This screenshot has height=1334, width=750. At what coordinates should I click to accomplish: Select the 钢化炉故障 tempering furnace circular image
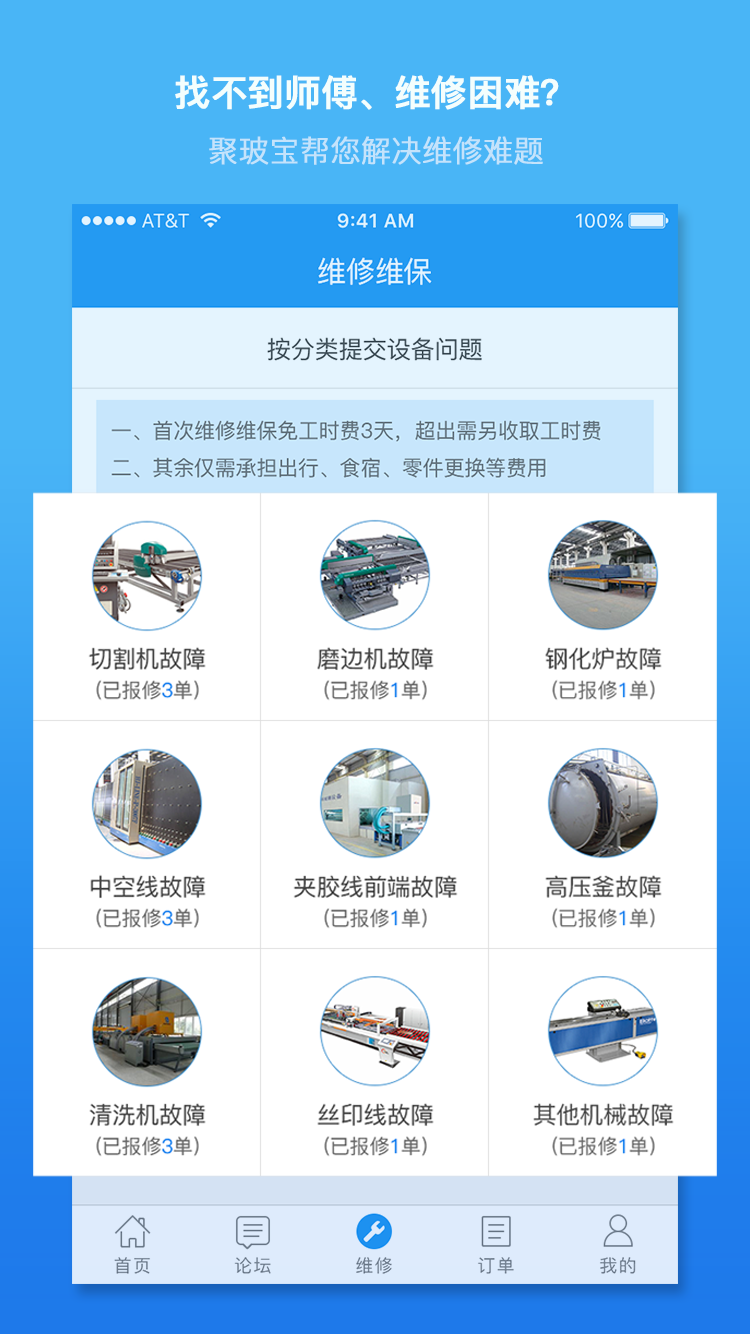point(603,575)
